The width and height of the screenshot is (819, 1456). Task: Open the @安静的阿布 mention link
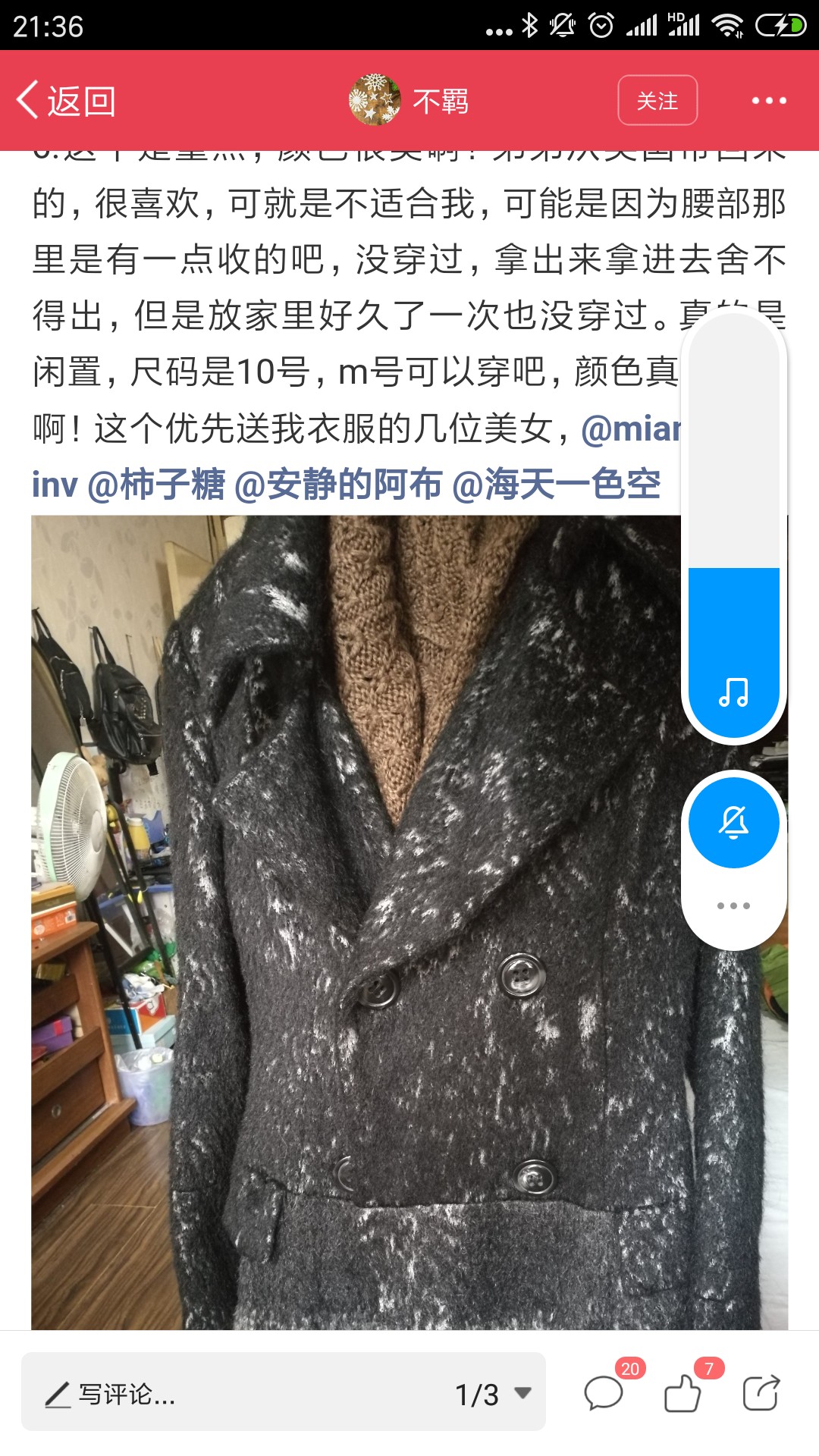point(338,484)
